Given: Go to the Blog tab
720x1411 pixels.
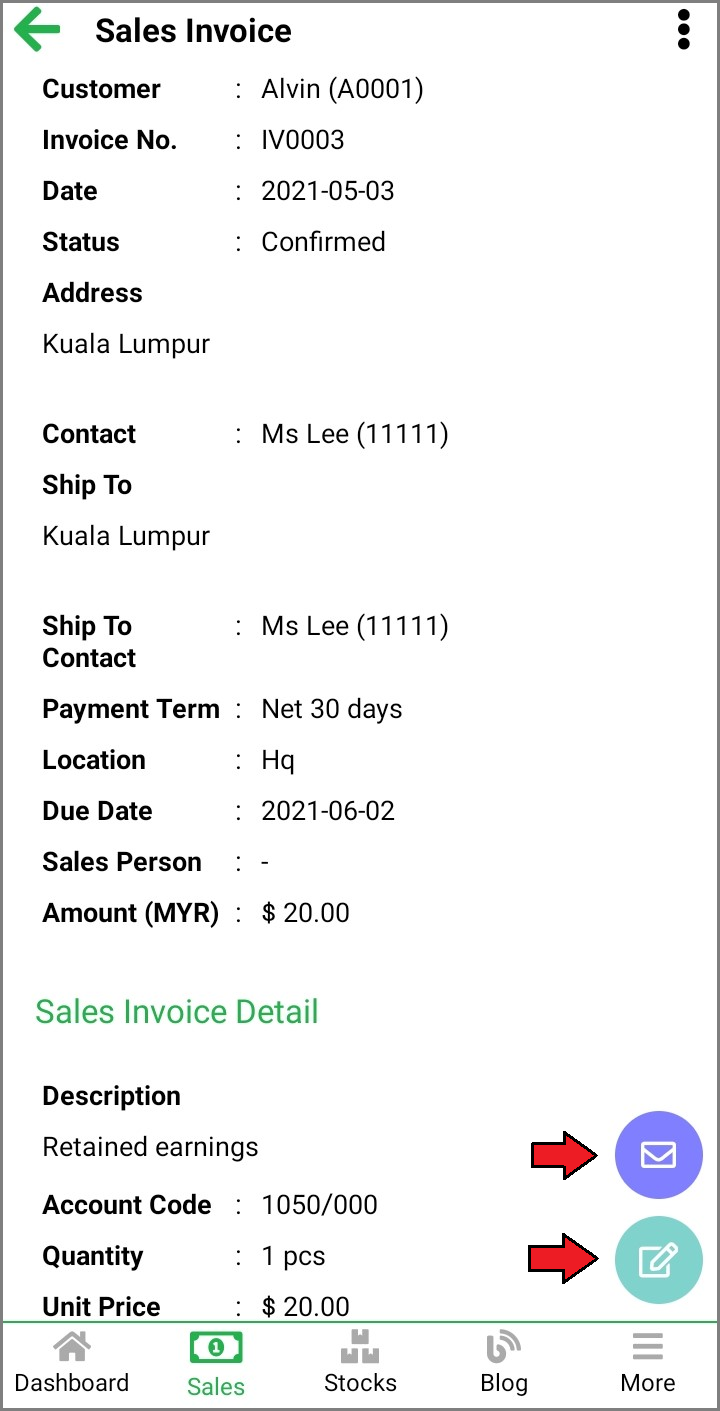Looking at the screenshot, I should (504, 1364).
